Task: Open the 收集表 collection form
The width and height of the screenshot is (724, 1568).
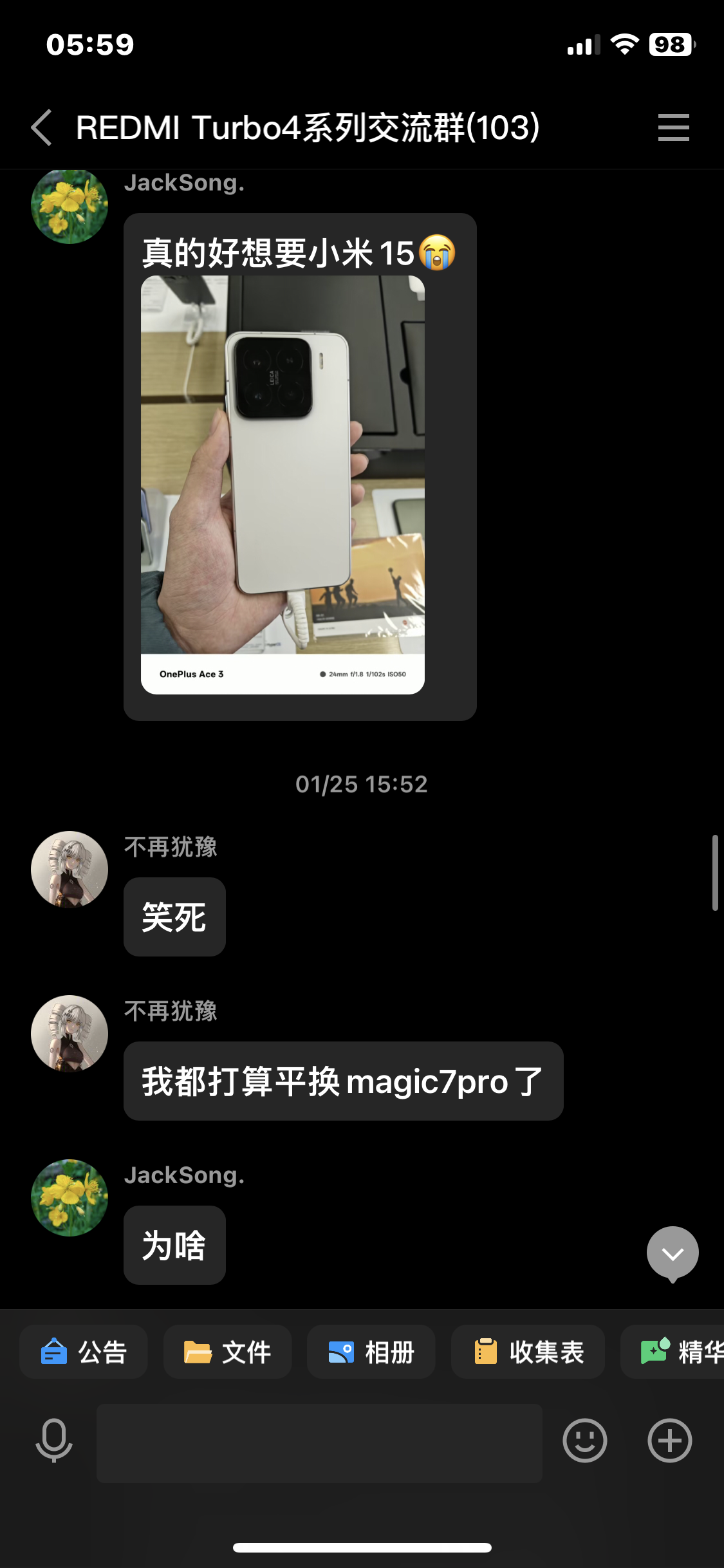Action: pos(528,1351)
